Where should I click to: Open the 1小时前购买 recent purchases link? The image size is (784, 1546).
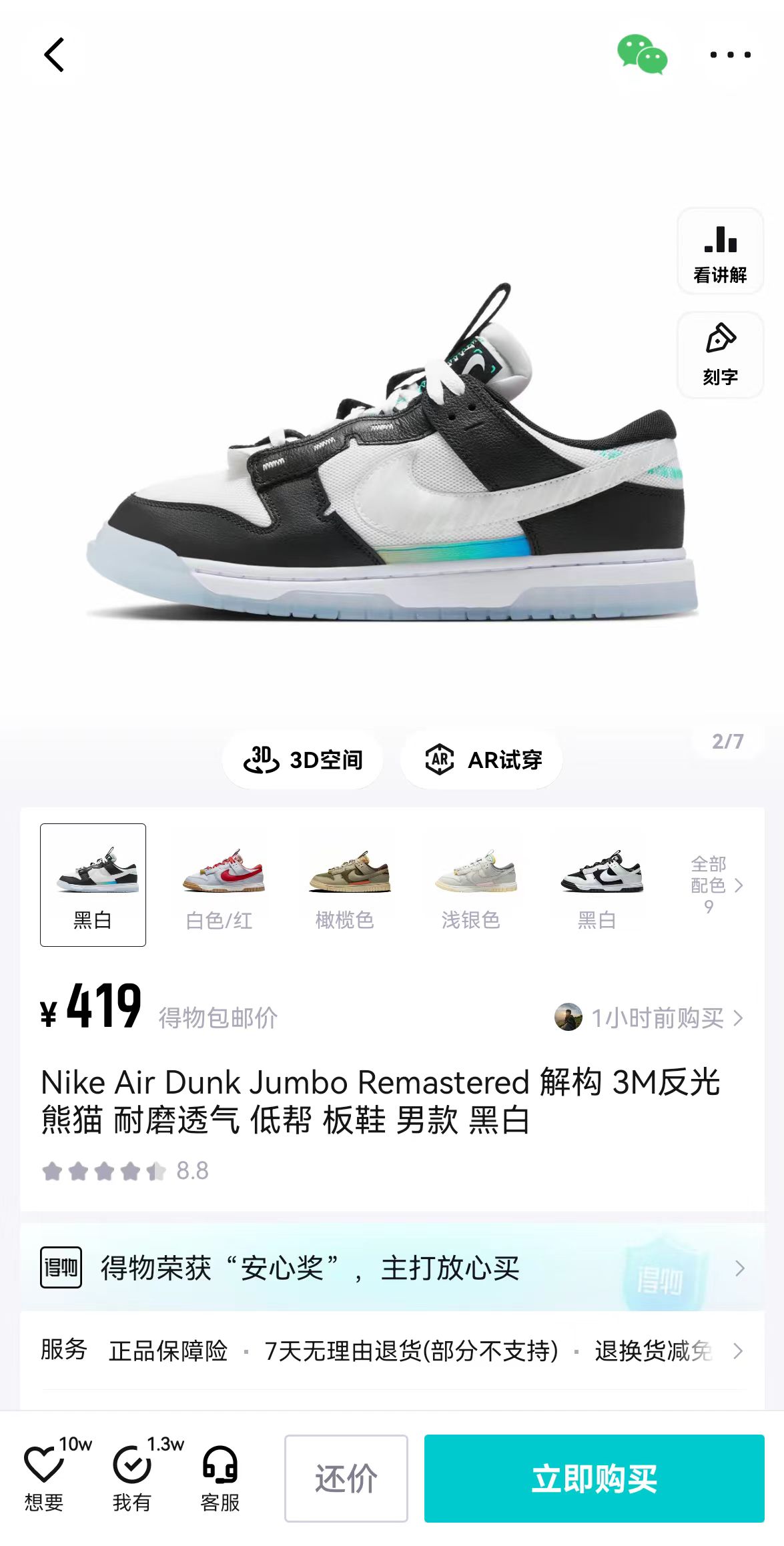[649, 1018]
